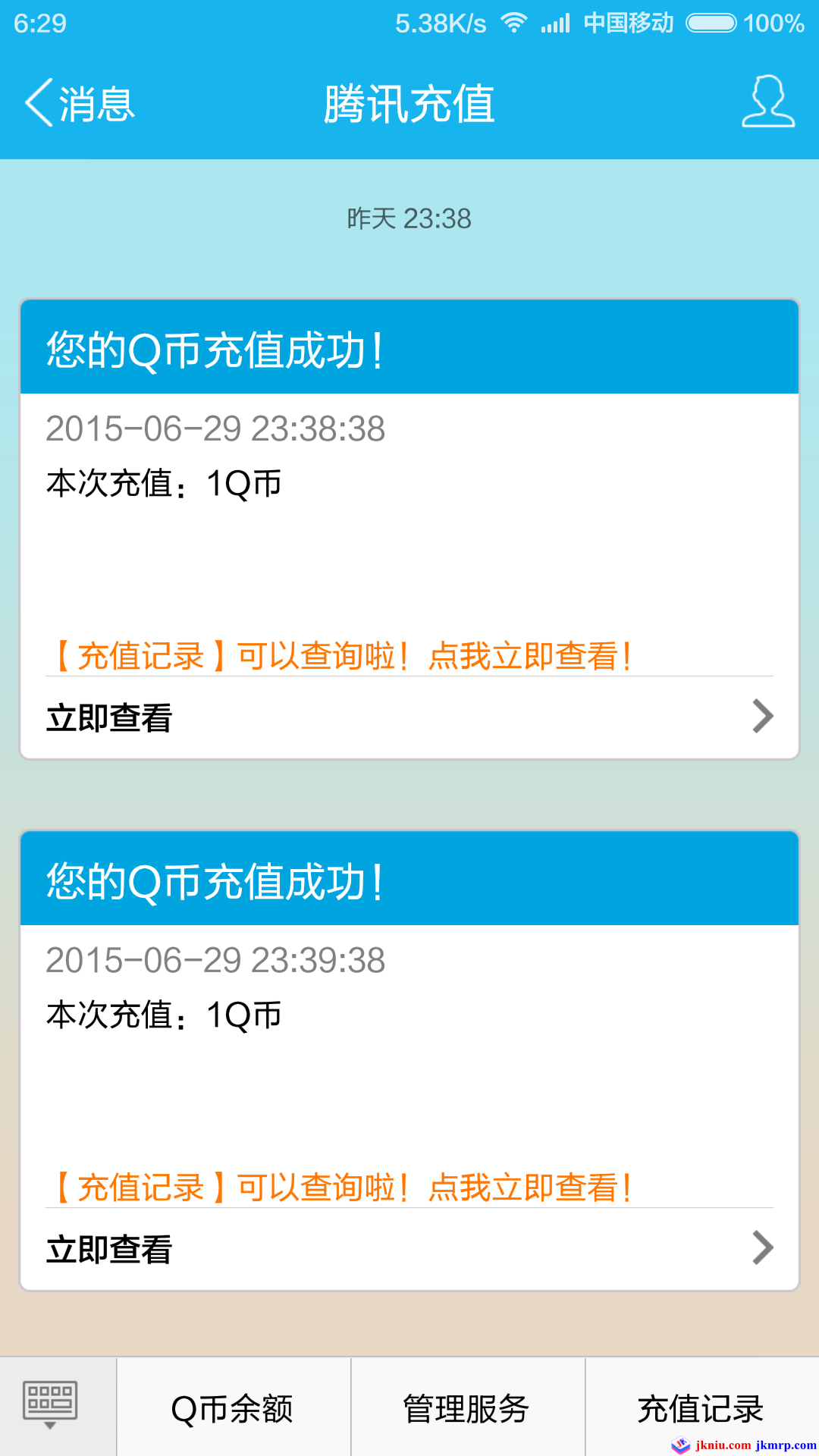This screenshot has width=819, height=1456.
Task: Open the account profile icon
Action: coord(767,102)
